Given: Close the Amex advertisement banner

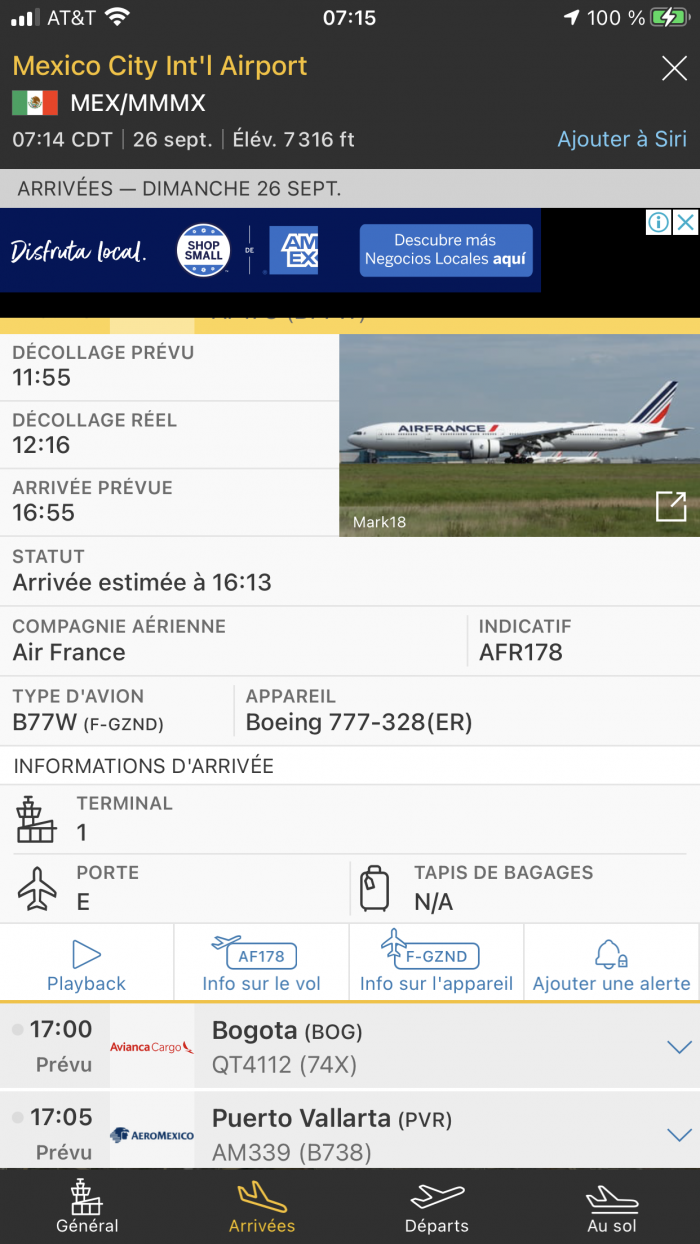Looking at the screenshot, I should point(685,222).
